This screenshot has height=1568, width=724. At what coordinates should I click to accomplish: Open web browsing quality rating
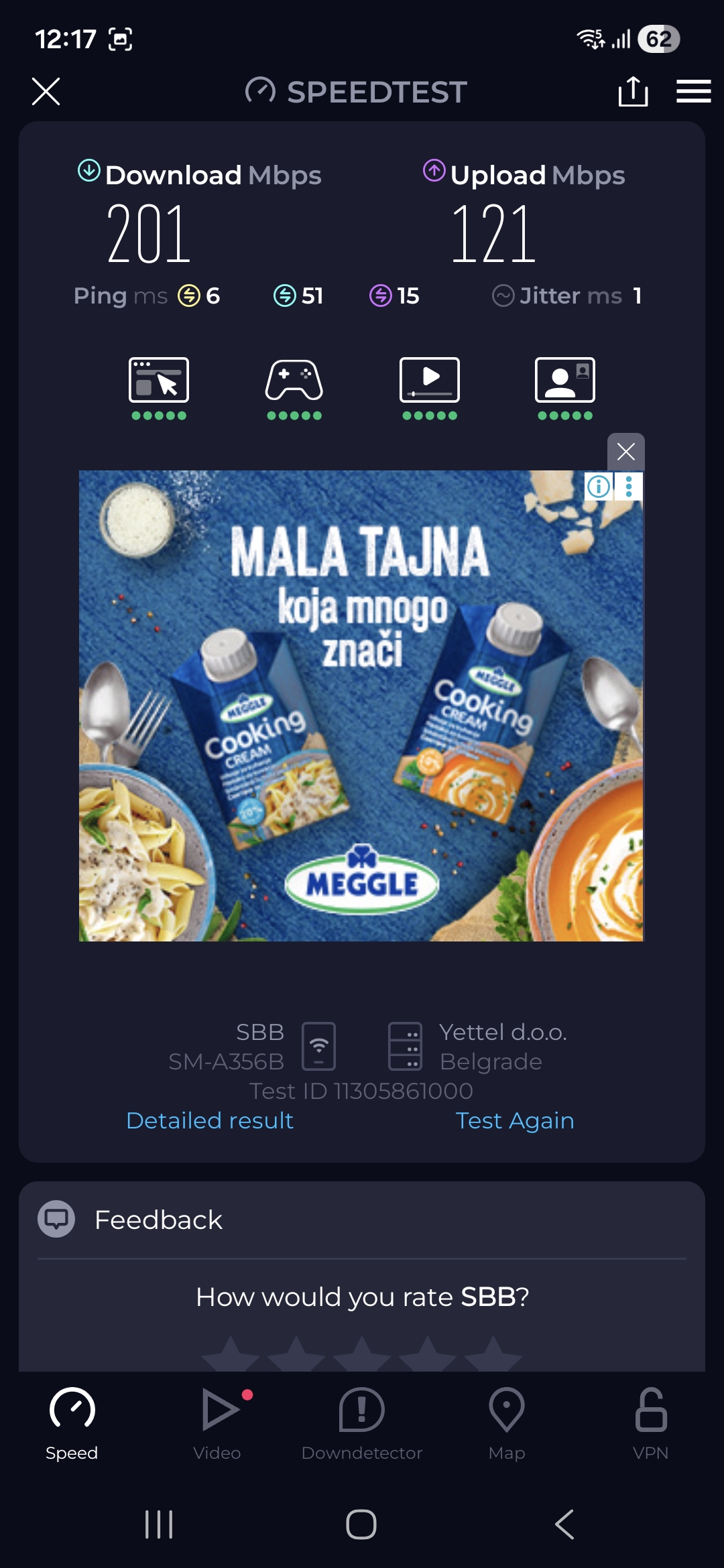(x=159, y=387)
